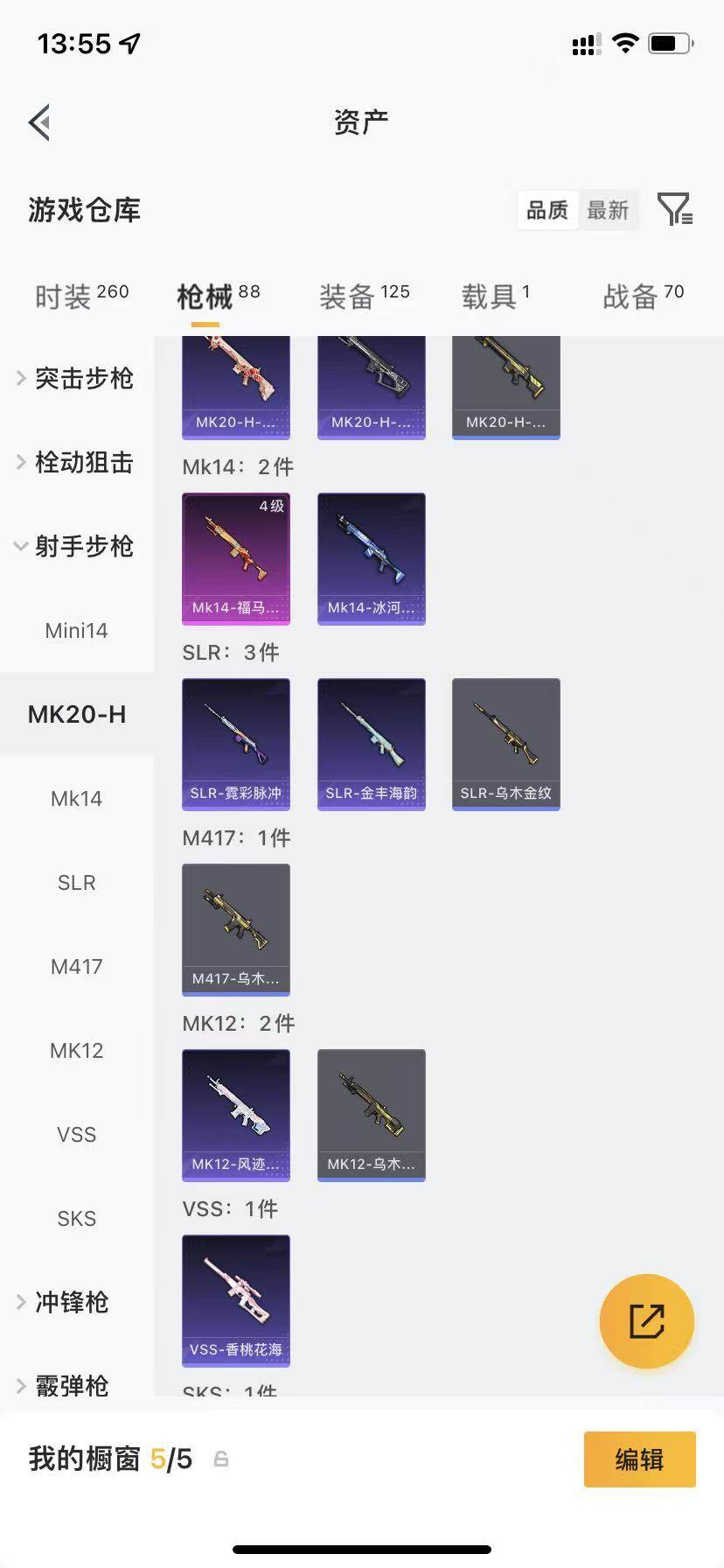Sort items by 最新

pyautogui.click(x=608, y=210)
